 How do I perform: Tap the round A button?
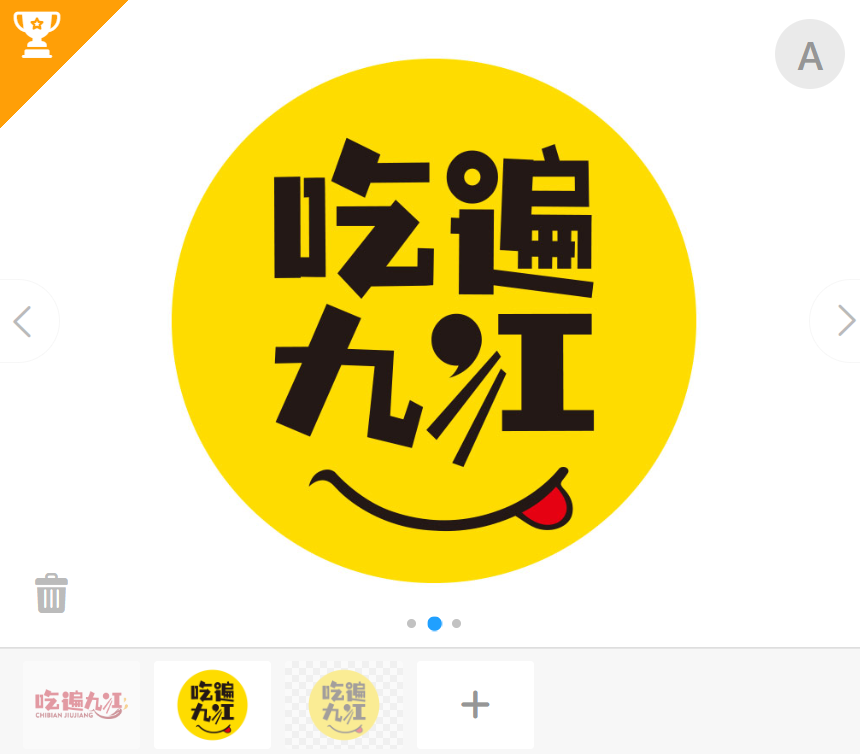tap(810, 54)
